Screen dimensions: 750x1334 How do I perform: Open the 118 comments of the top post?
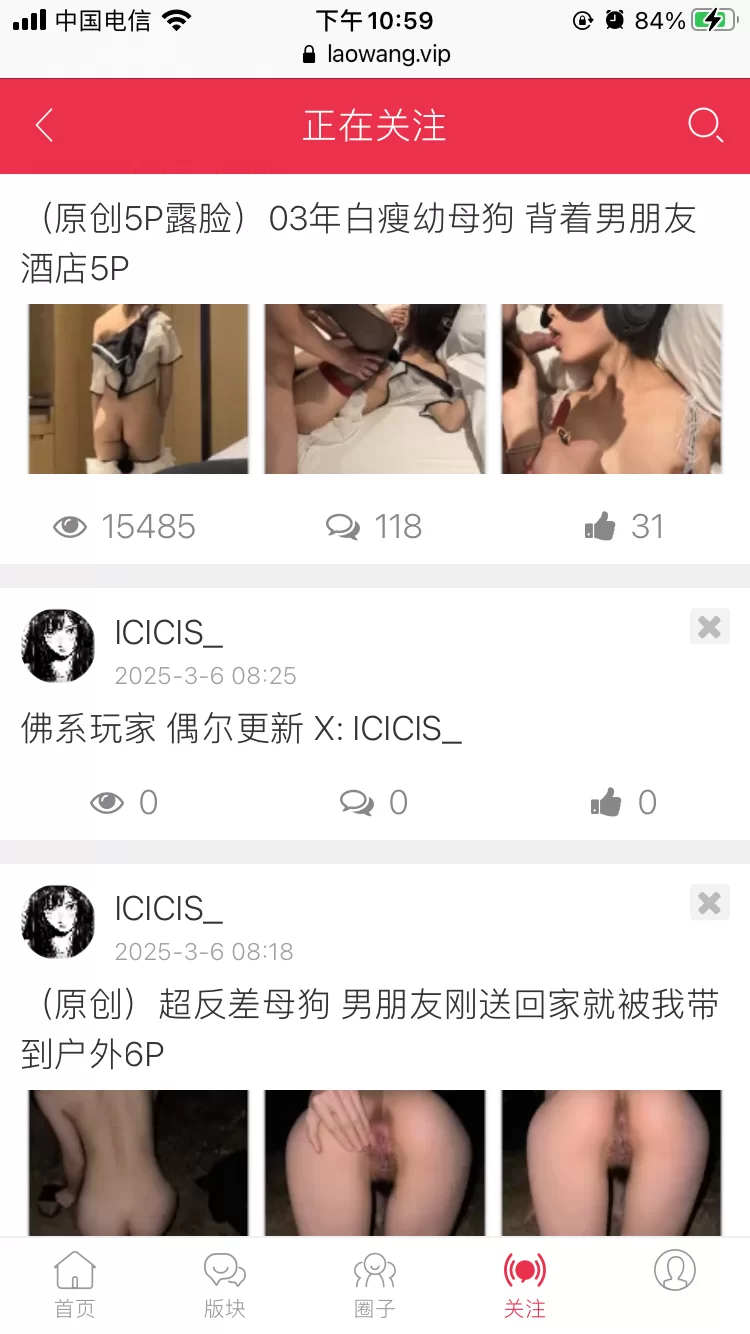coord(345,526)
